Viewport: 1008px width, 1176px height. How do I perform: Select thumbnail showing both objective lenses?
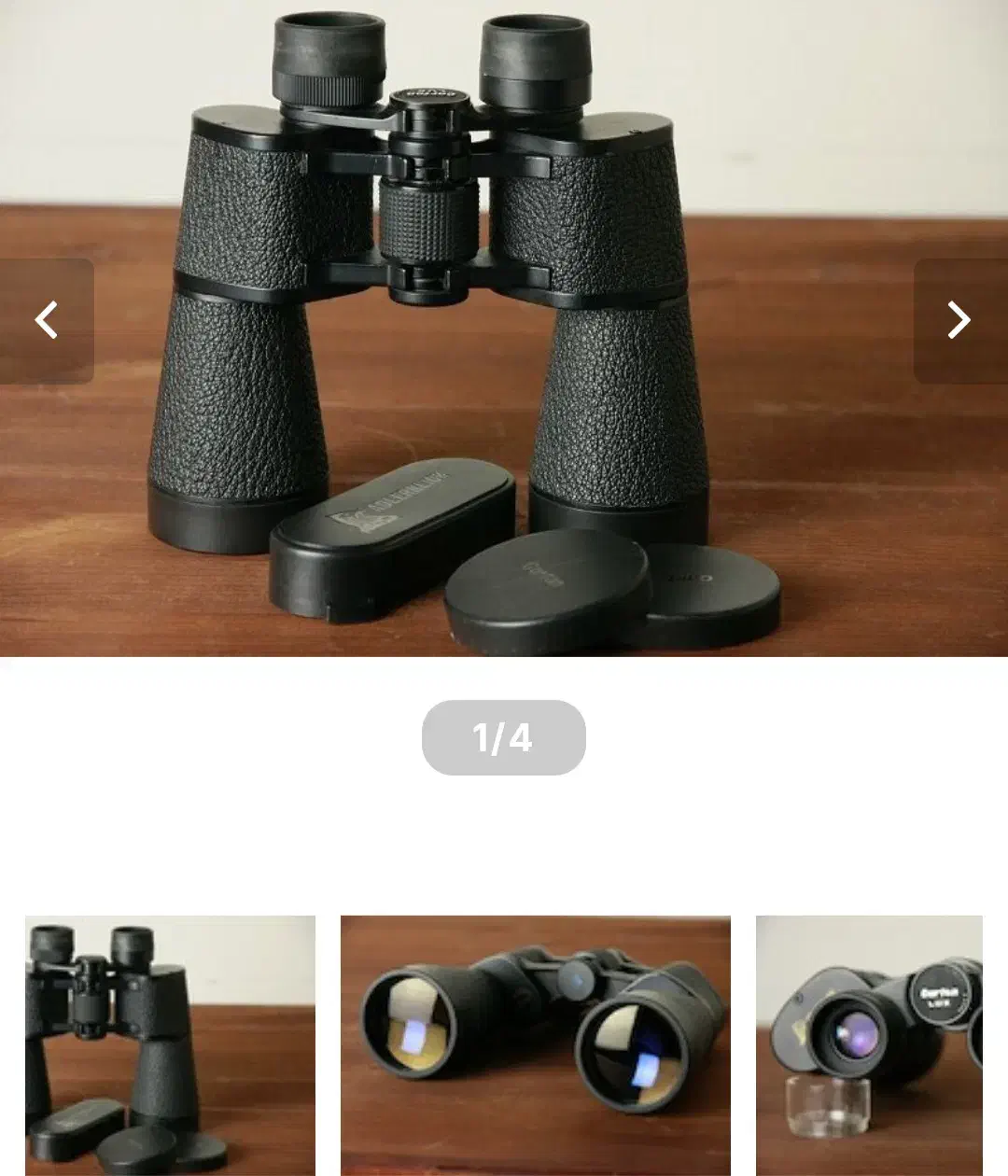click(x=535, y=1044)
